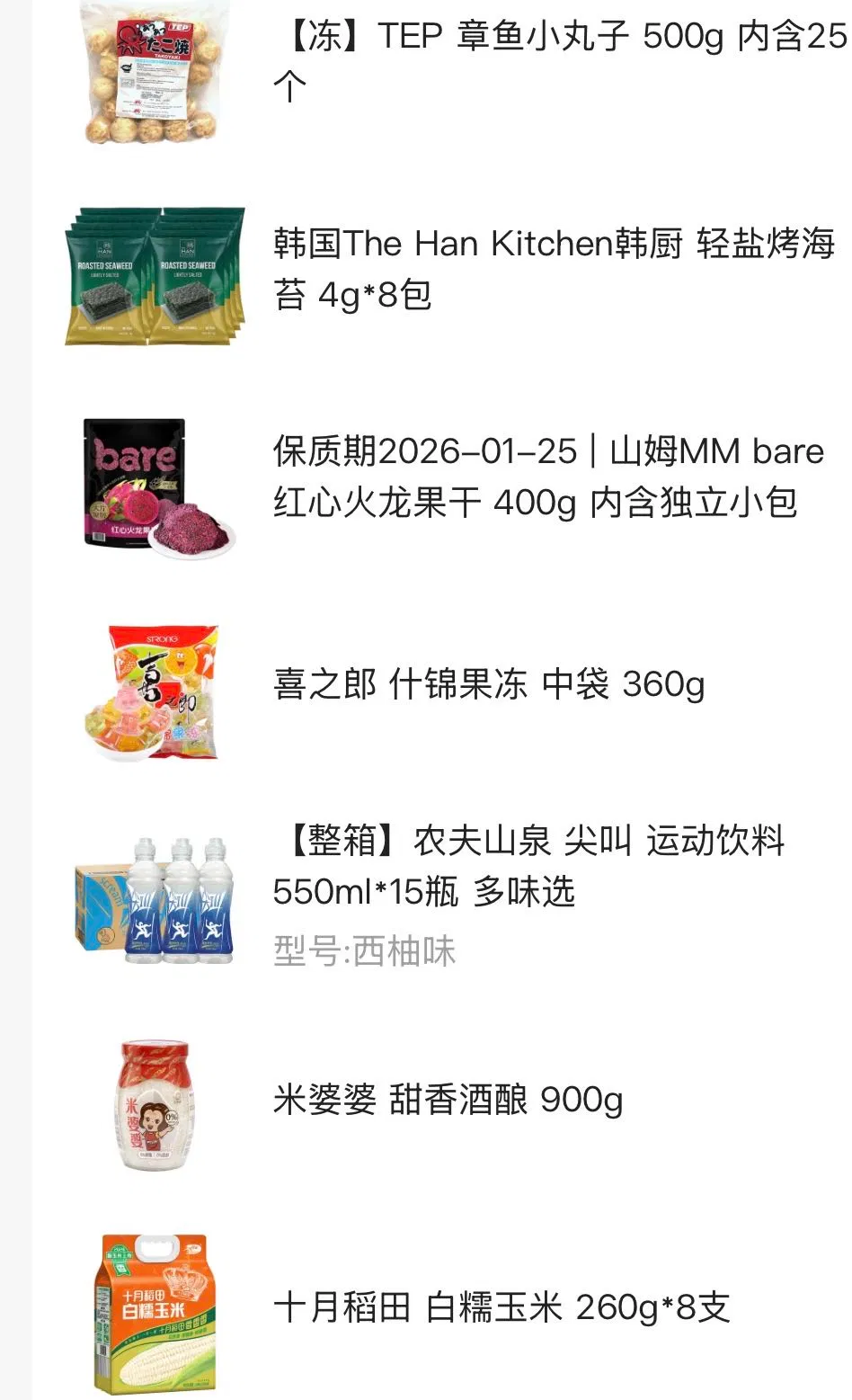Open 十月稻田 白糯玉米 260g*8支 item
The image size is (852, 1400).
(x=501, y=1307)
